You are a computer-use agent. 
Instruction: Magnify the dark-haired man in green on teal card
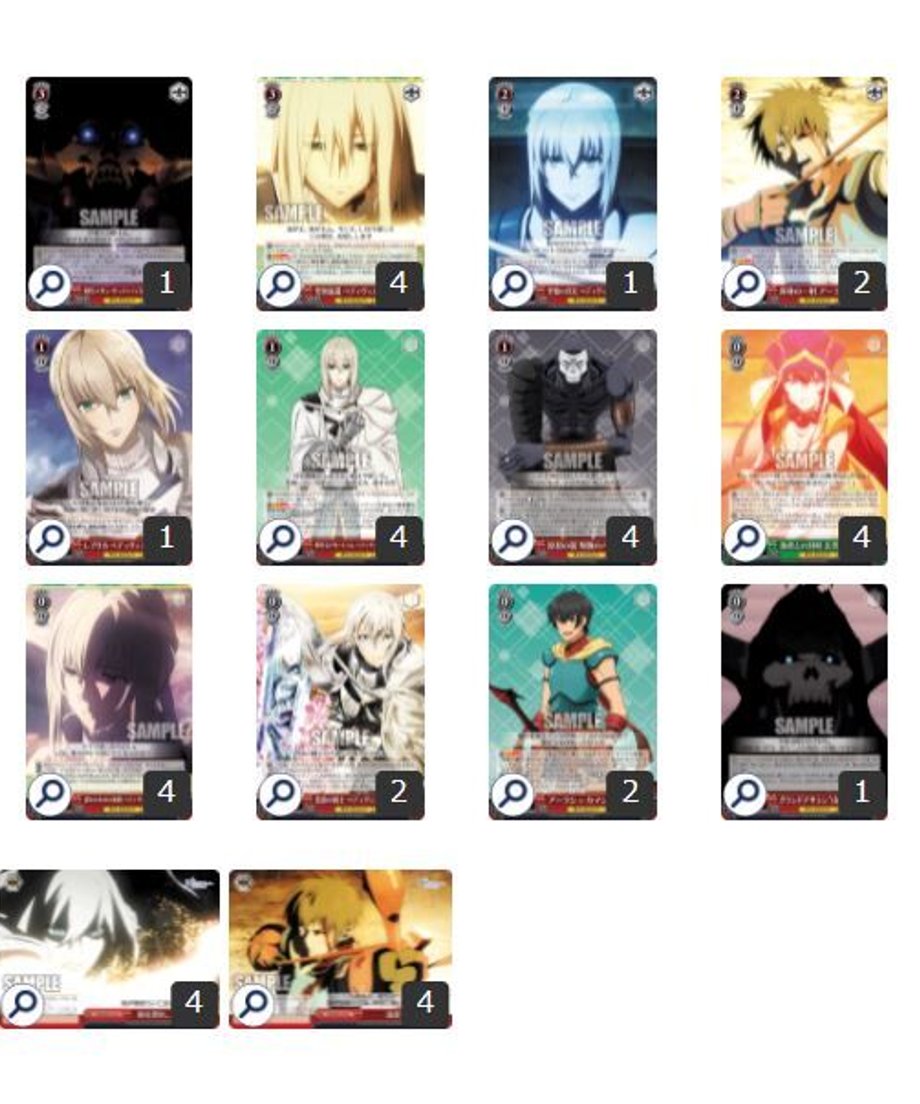(513, 794)
